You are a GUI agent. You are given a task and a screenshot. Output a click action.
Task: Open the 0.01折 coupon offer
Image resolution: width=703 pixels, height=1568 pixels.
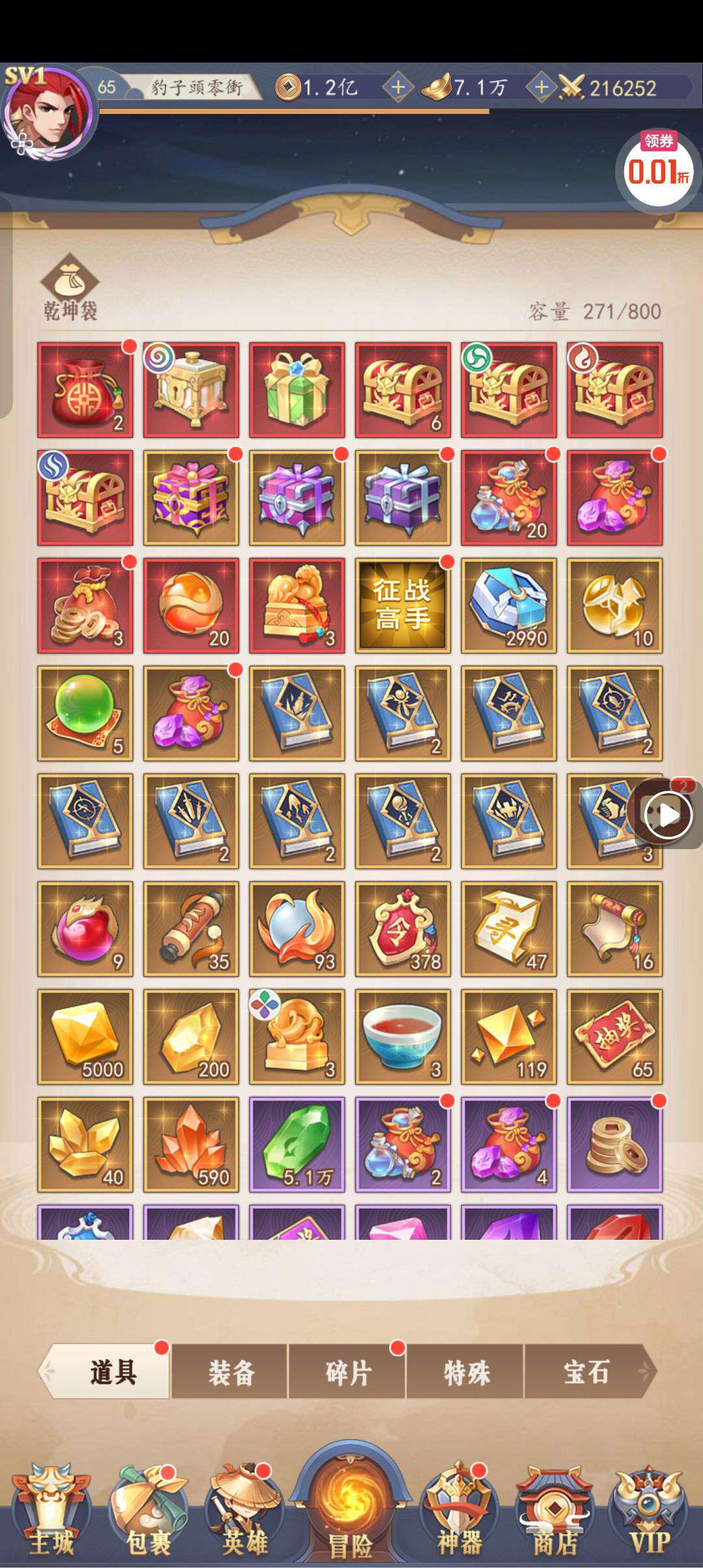pyautogui.click(x=657, y=169)
